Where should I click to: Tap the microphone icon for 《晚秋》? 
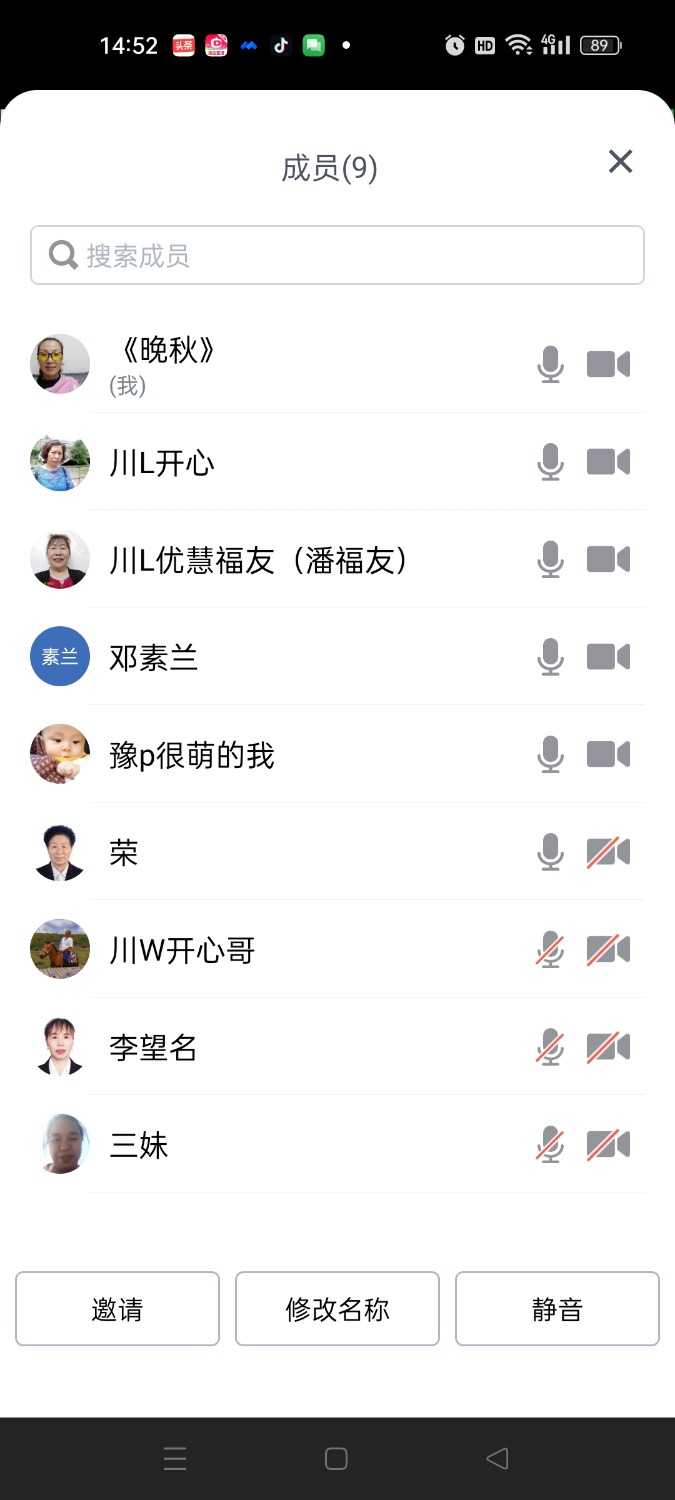click(x=550, y=365)
